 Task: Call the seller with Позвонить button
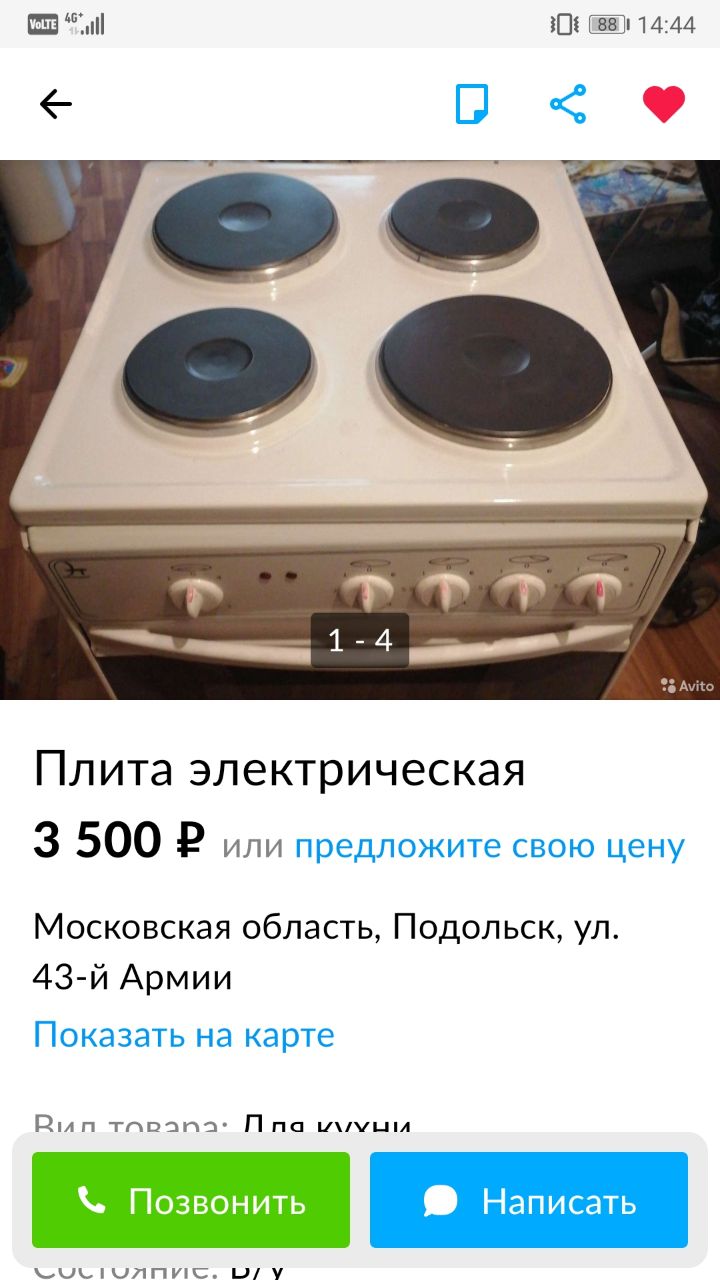(x=191, y=1200)
